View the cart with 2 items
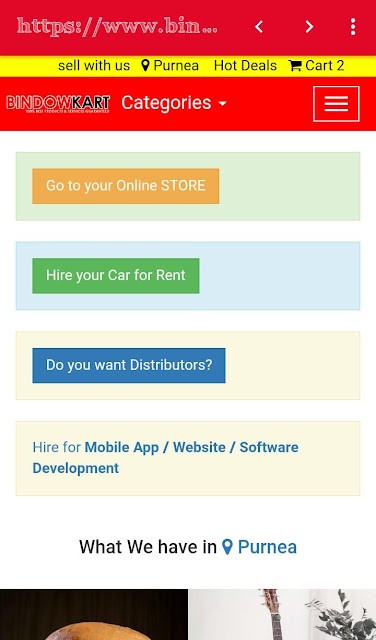This screenshot has height=640, width=376. point(316,66)
